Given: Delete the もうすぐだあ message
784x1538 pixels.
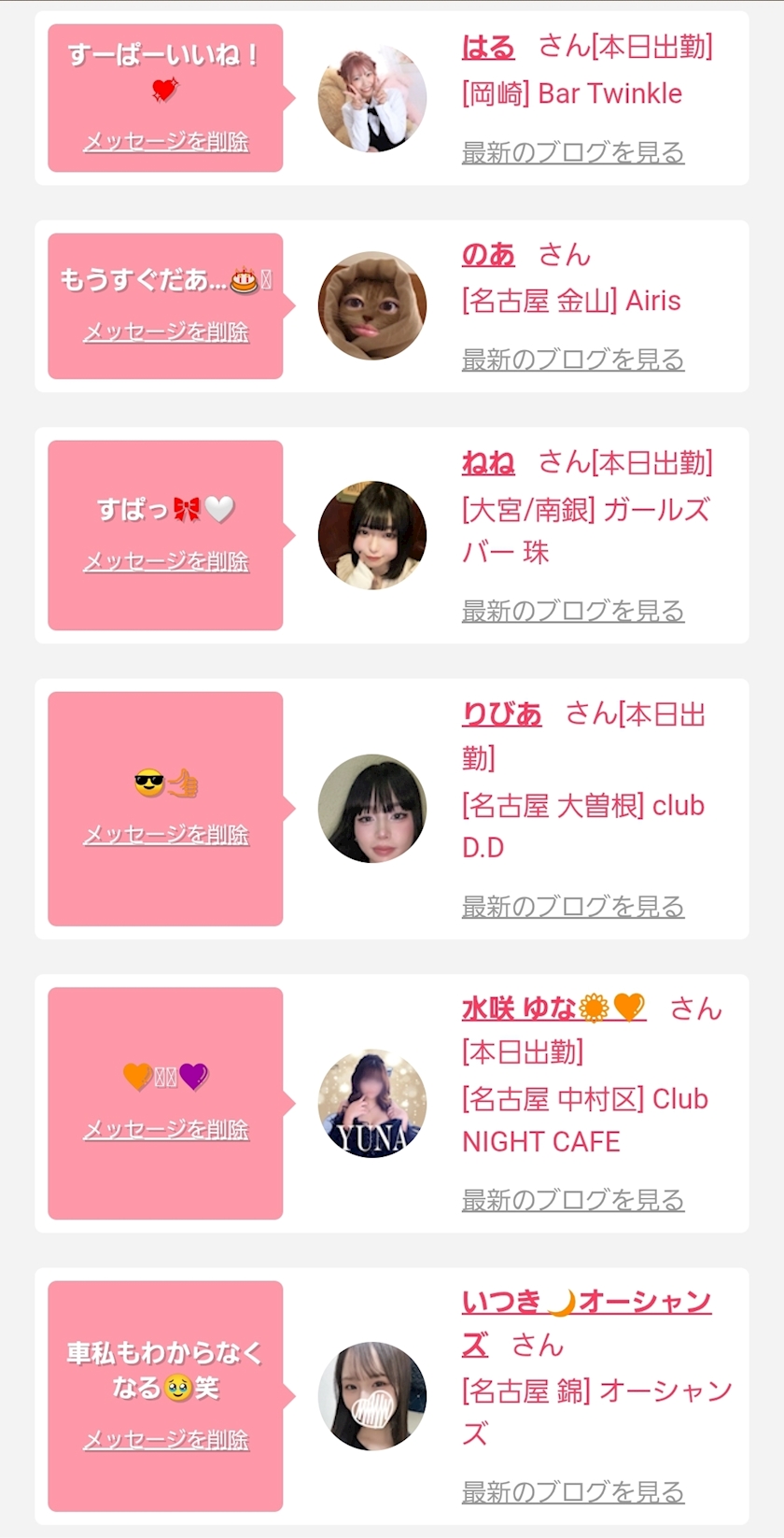Looking at the screenshot, I should point(166,332).
